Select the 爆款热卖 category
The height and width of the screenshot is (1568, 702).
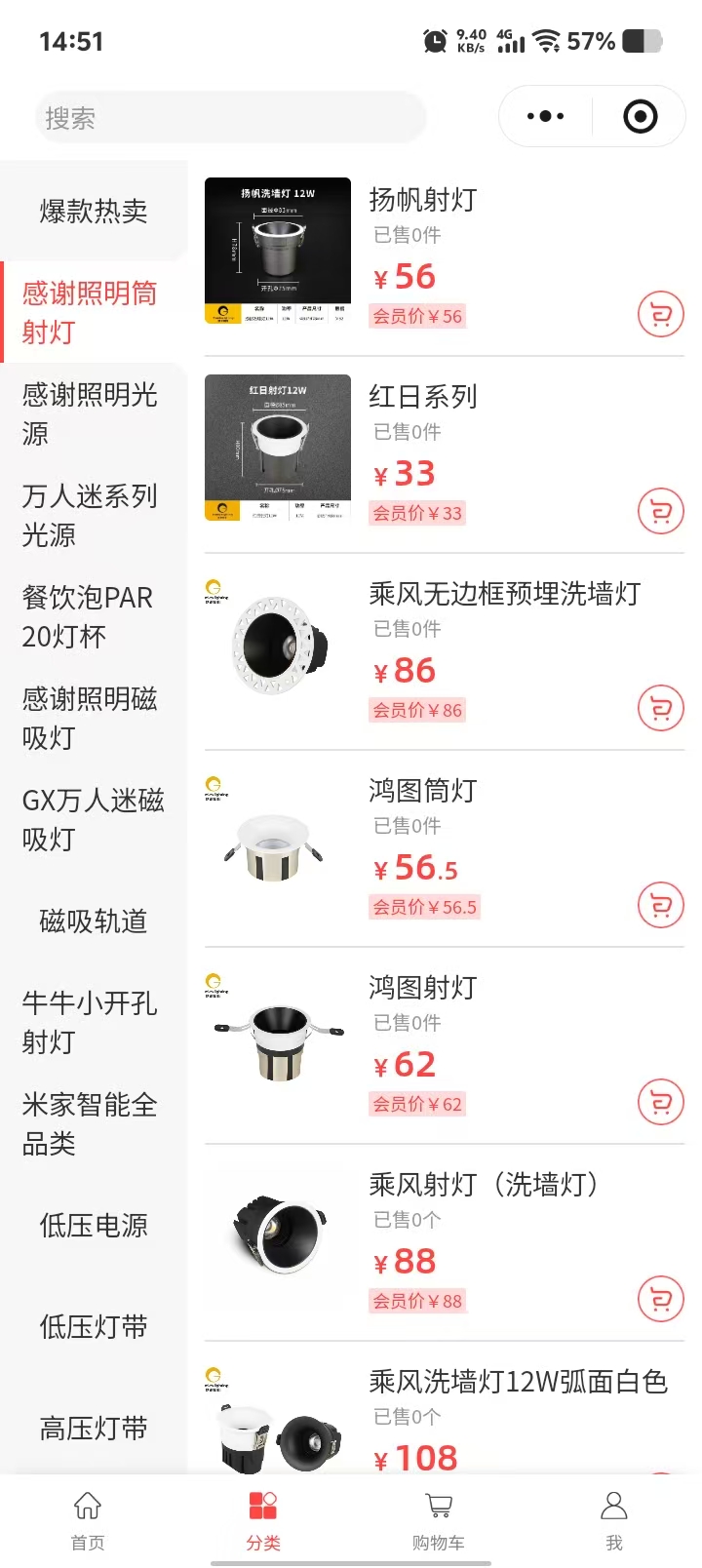click(x=94, y=211)
